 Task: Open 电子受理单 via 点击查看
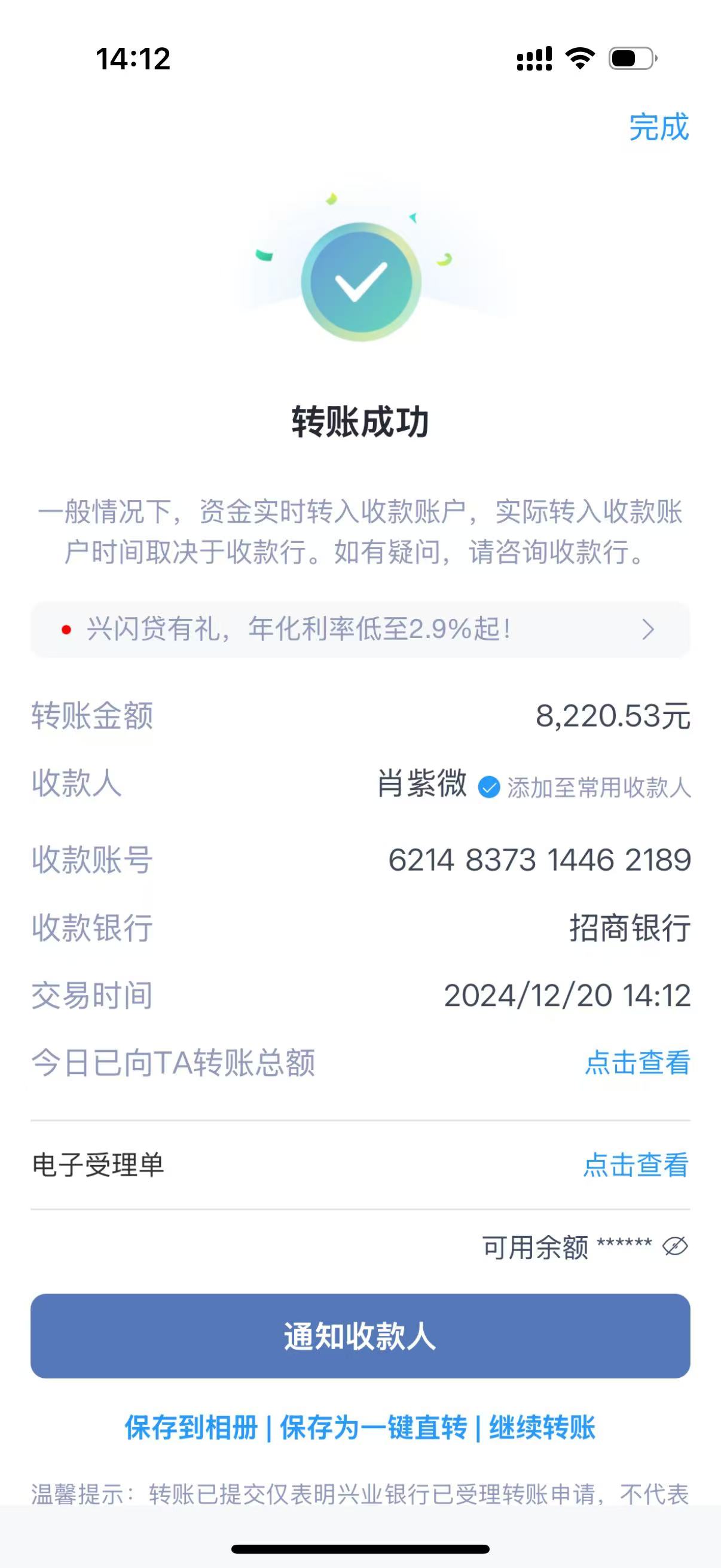tap(636, 1165)
